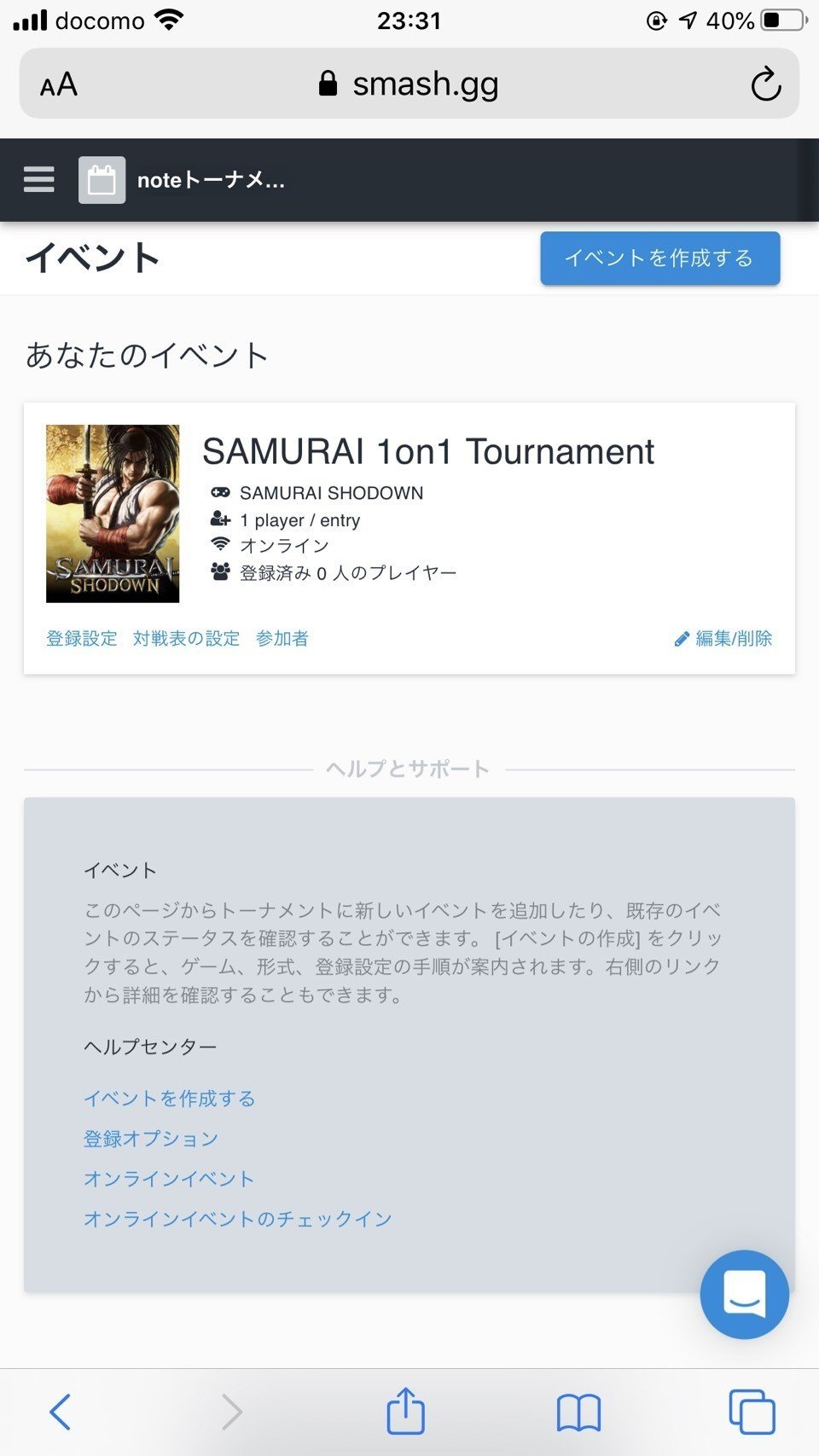Open the hamburger menu

coord(39,180)
